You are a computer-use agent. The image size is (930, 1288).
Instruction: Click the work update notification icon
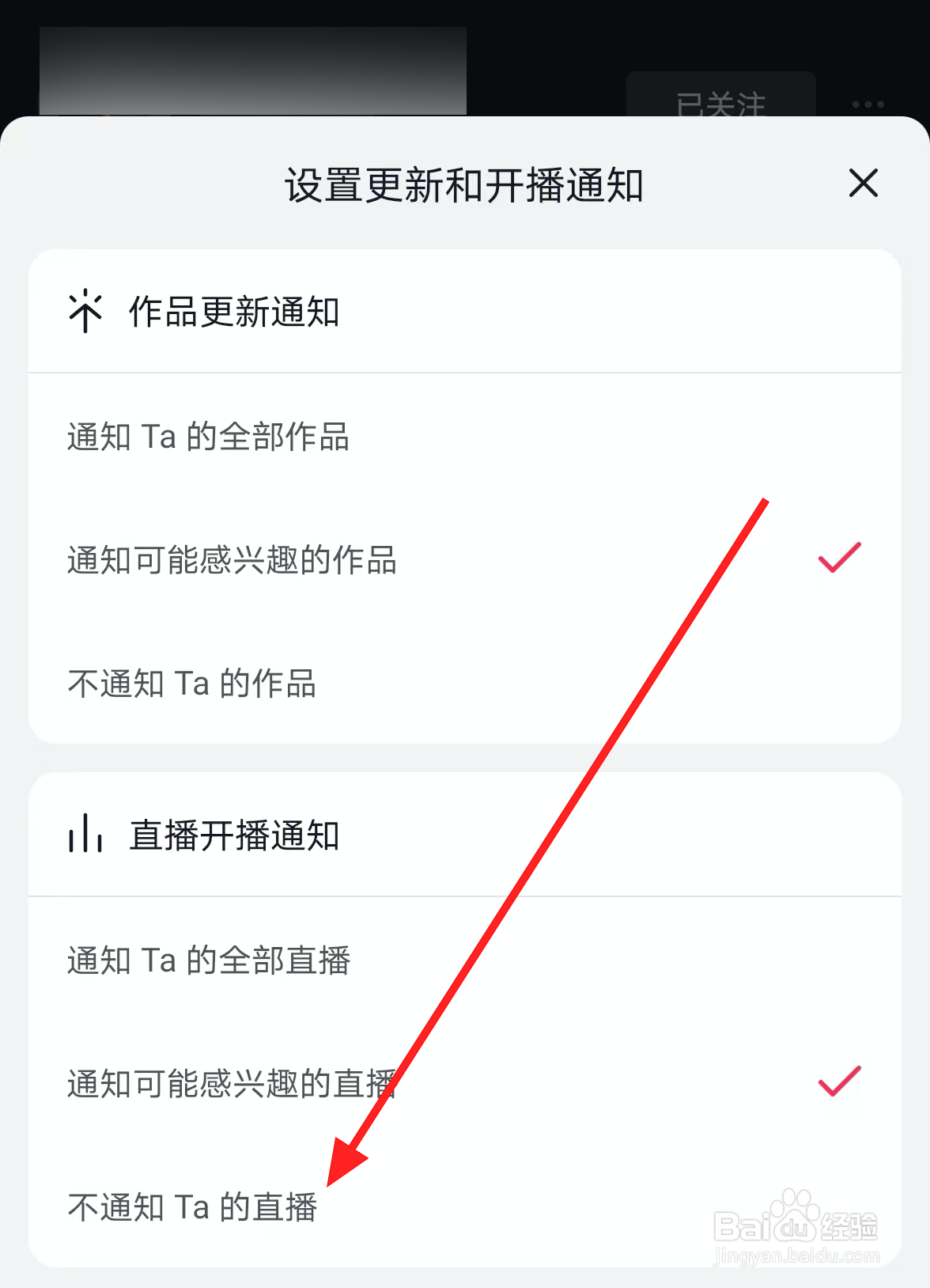point(85,310)
